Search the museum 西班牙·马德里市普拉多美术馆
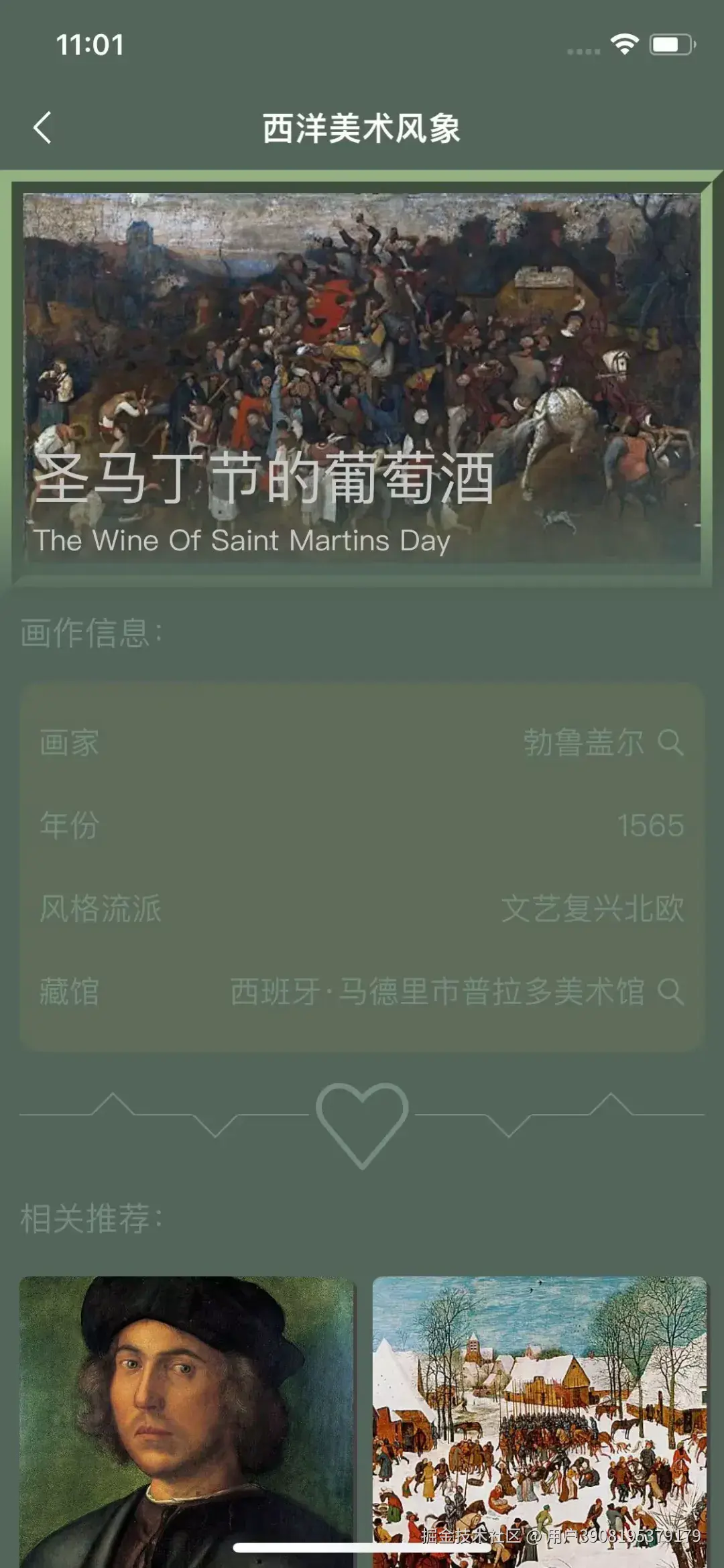 coord(670,991)
